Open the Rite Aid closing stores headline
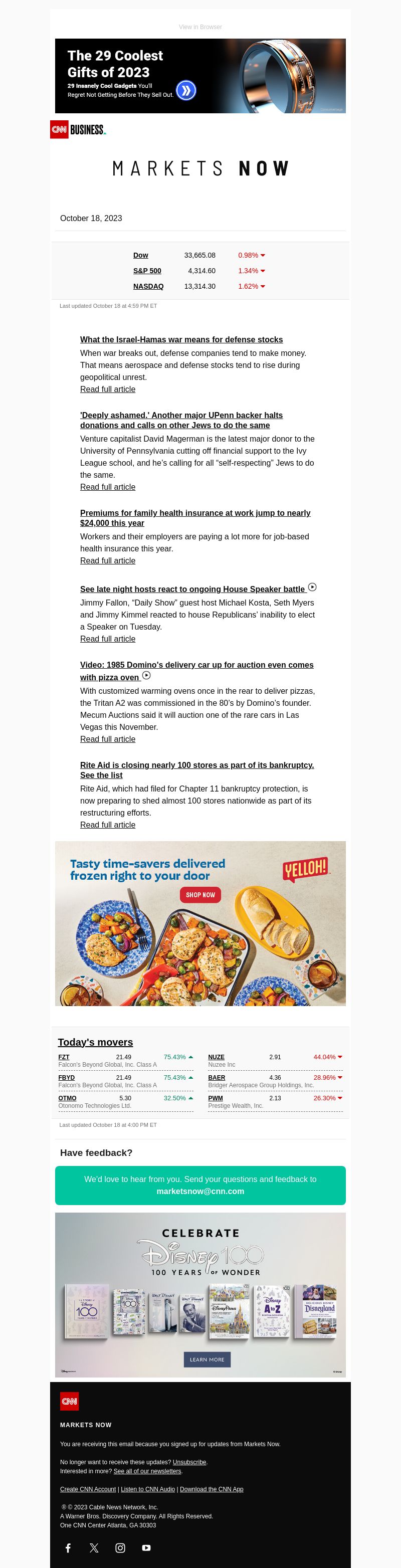The width and height of the screenshot is (401, 1568). (x=196, y=770)
